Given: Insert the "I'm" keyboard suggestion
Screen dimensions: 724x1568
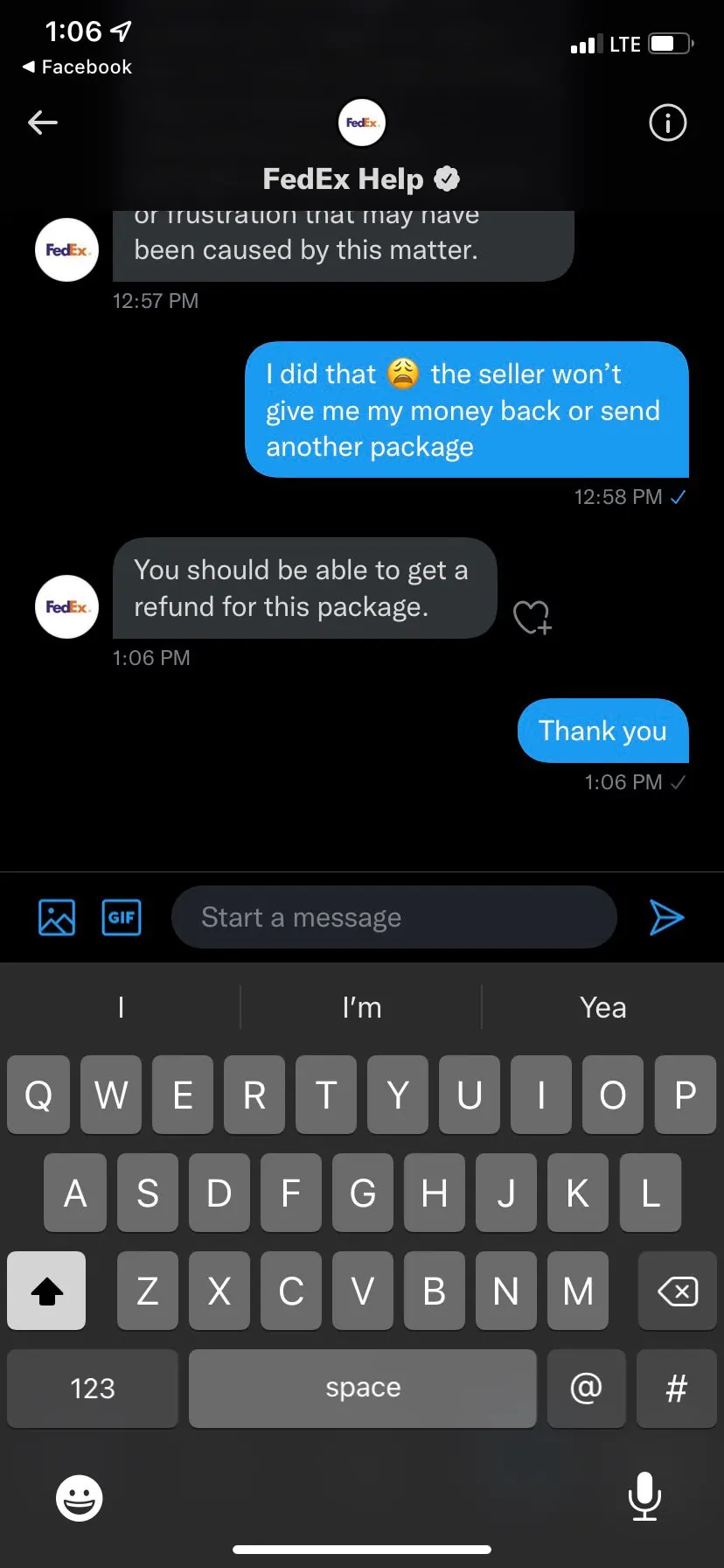Looking at the screenshot, I should 361,1008.
